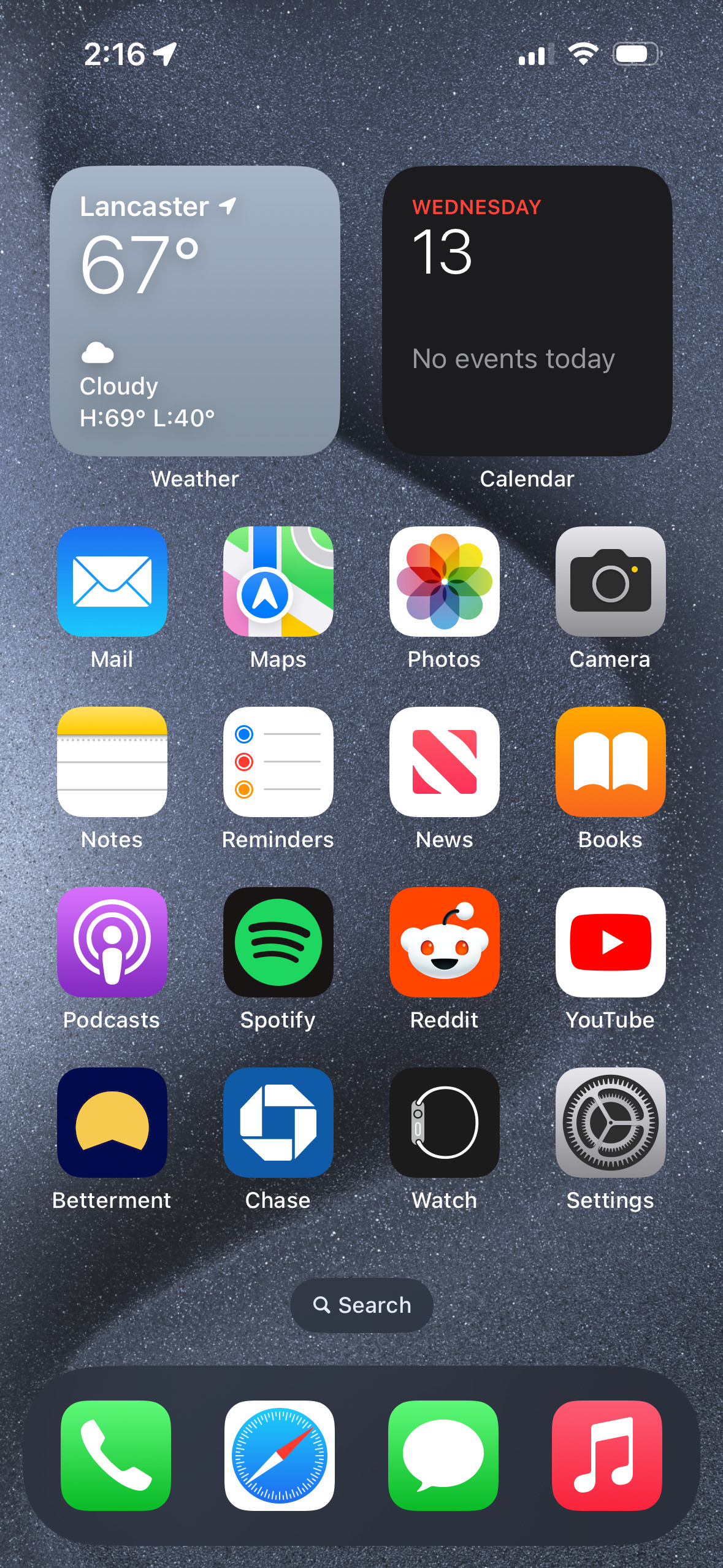Launch the Reddit app

click(444, 942)
